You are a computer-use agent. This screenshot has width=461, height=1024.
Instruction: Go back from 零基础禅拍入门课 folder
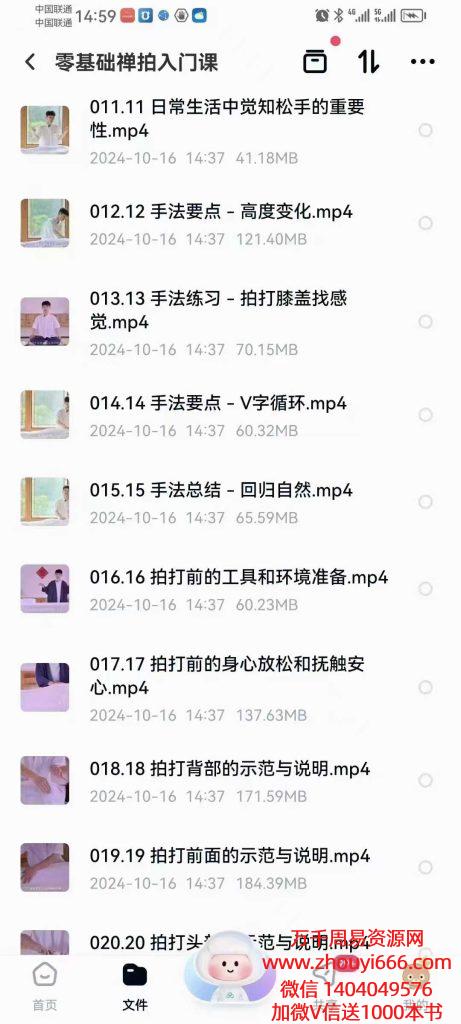[x=30, y=62]
